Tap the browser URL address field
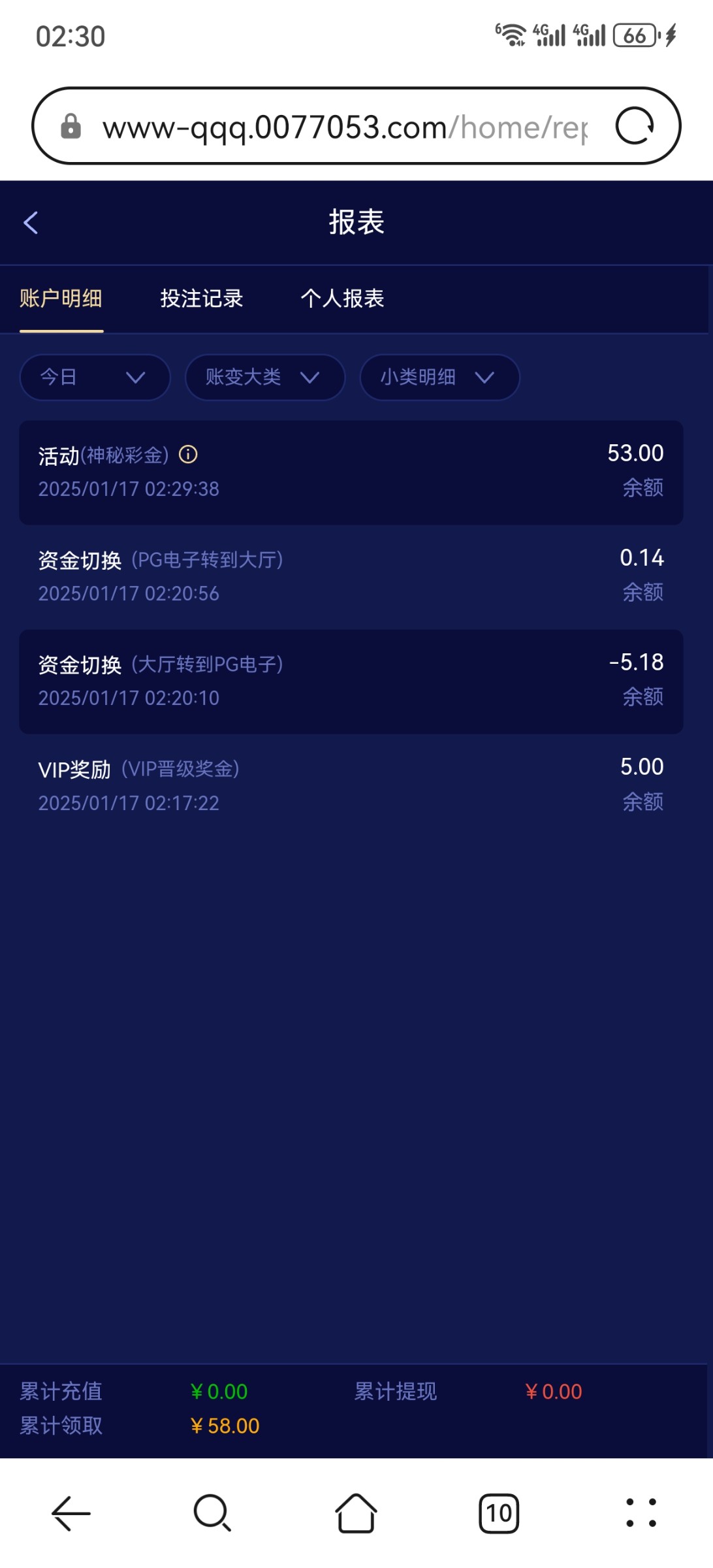The width and height of the screenshot is (713, 1568). (344, 127)
